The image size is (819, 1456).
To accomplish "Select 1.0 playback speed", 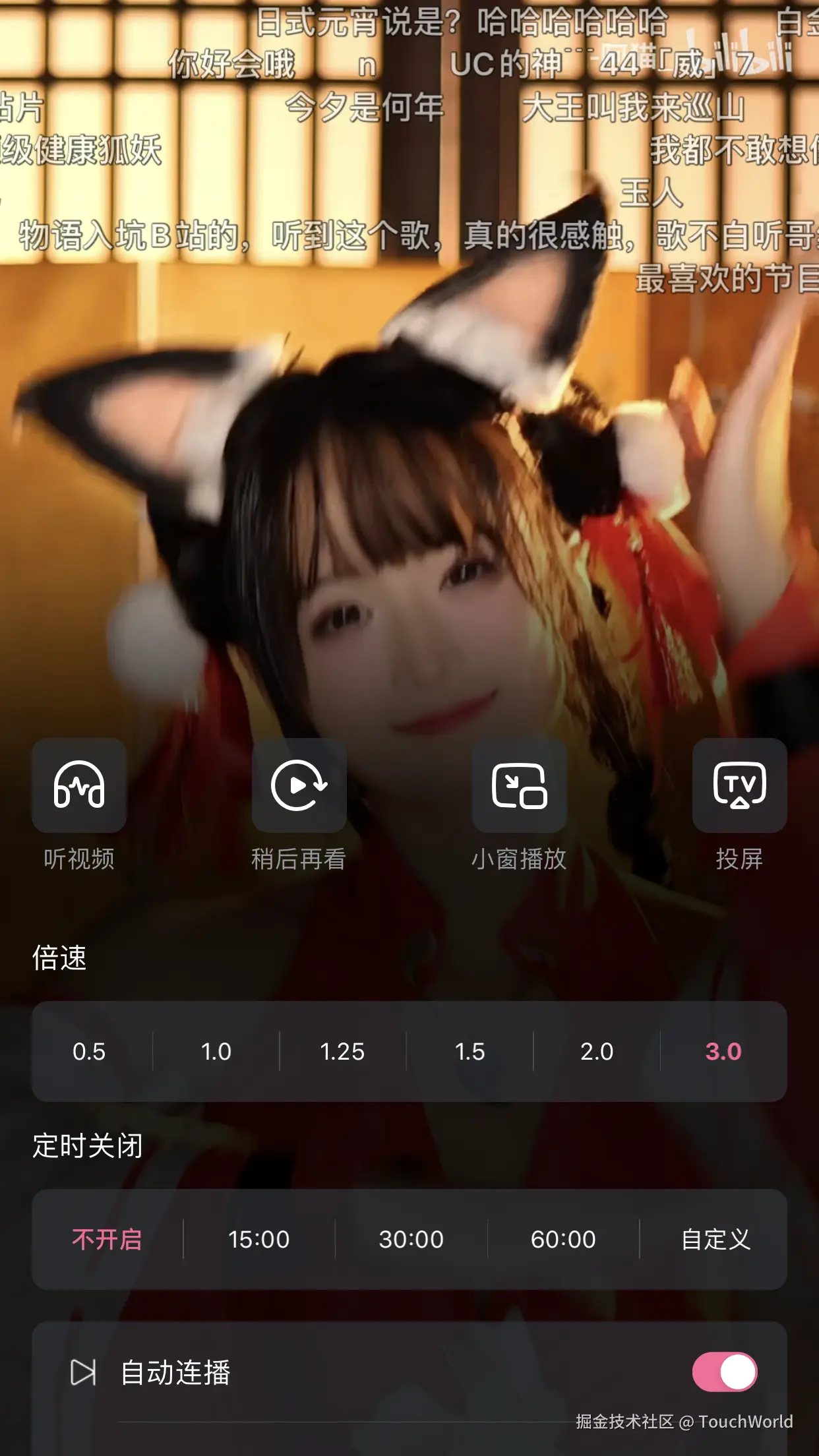I will (216, 1051).
